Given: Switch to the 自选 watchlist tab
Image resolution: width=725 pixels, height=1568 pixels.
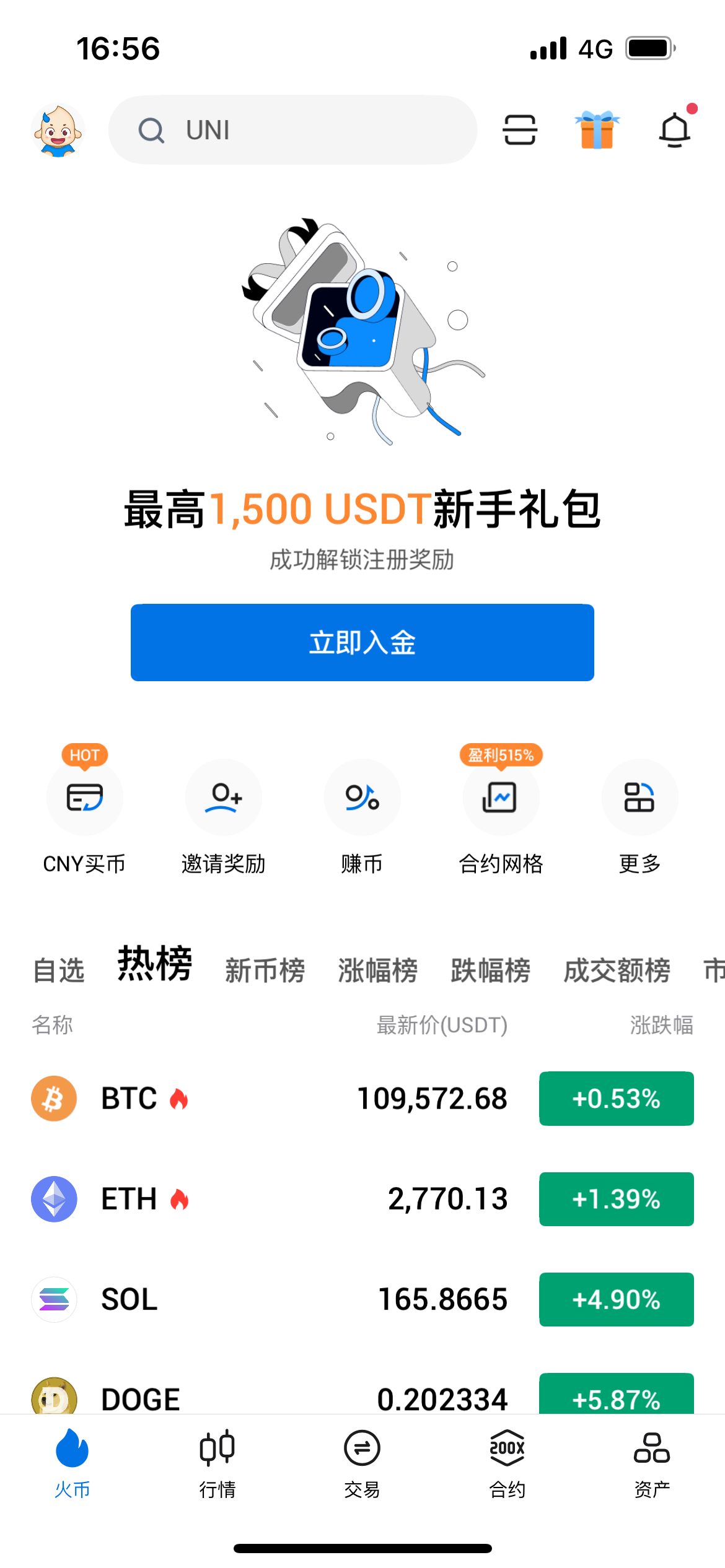Looking at the screenshot, I should tap(59, 970).
